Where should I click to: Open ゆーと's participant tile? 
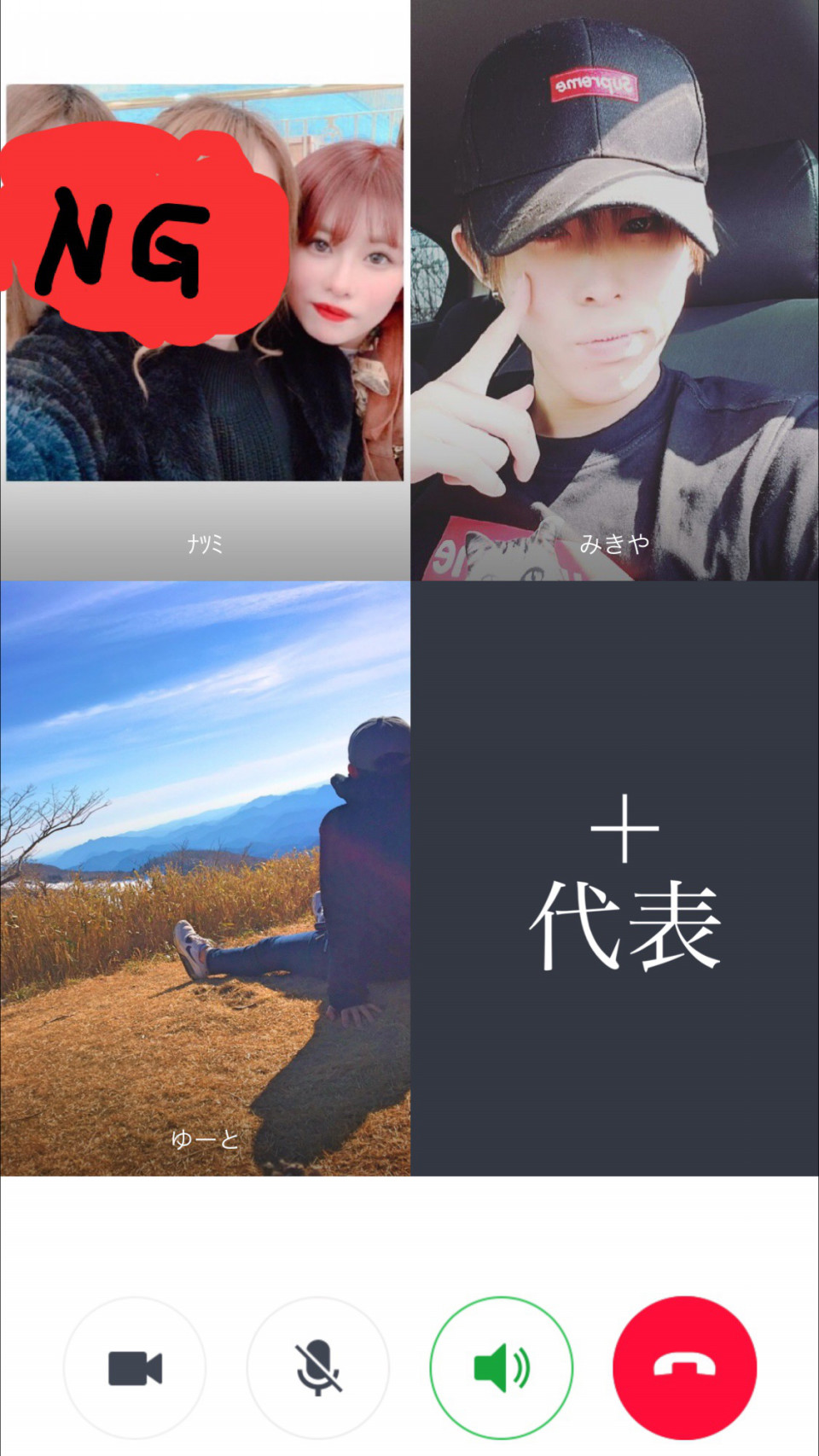tap(205, 879)
